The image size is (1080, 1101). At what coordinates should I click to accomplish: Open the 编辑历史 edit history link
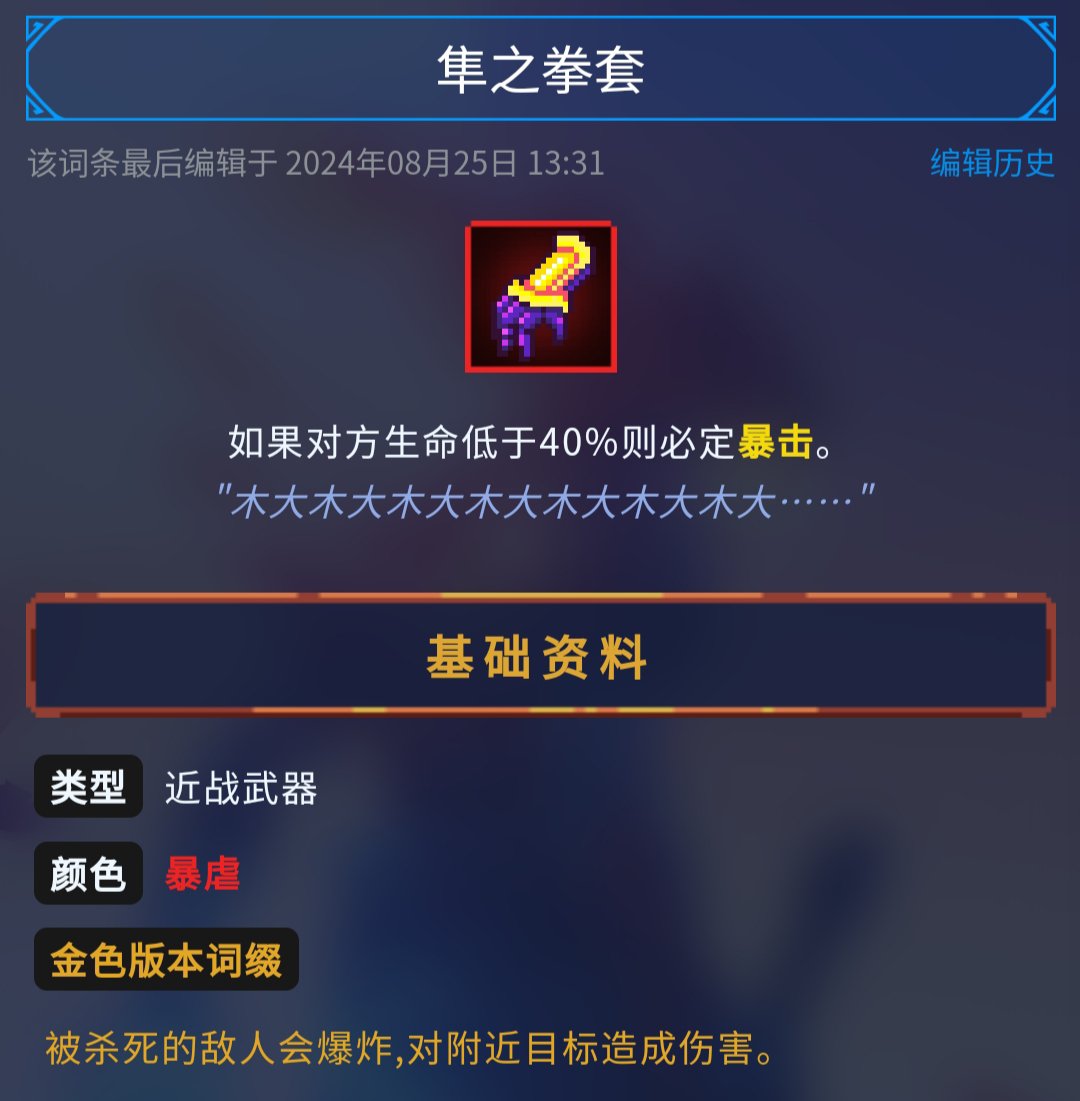(x=992, y=163)
